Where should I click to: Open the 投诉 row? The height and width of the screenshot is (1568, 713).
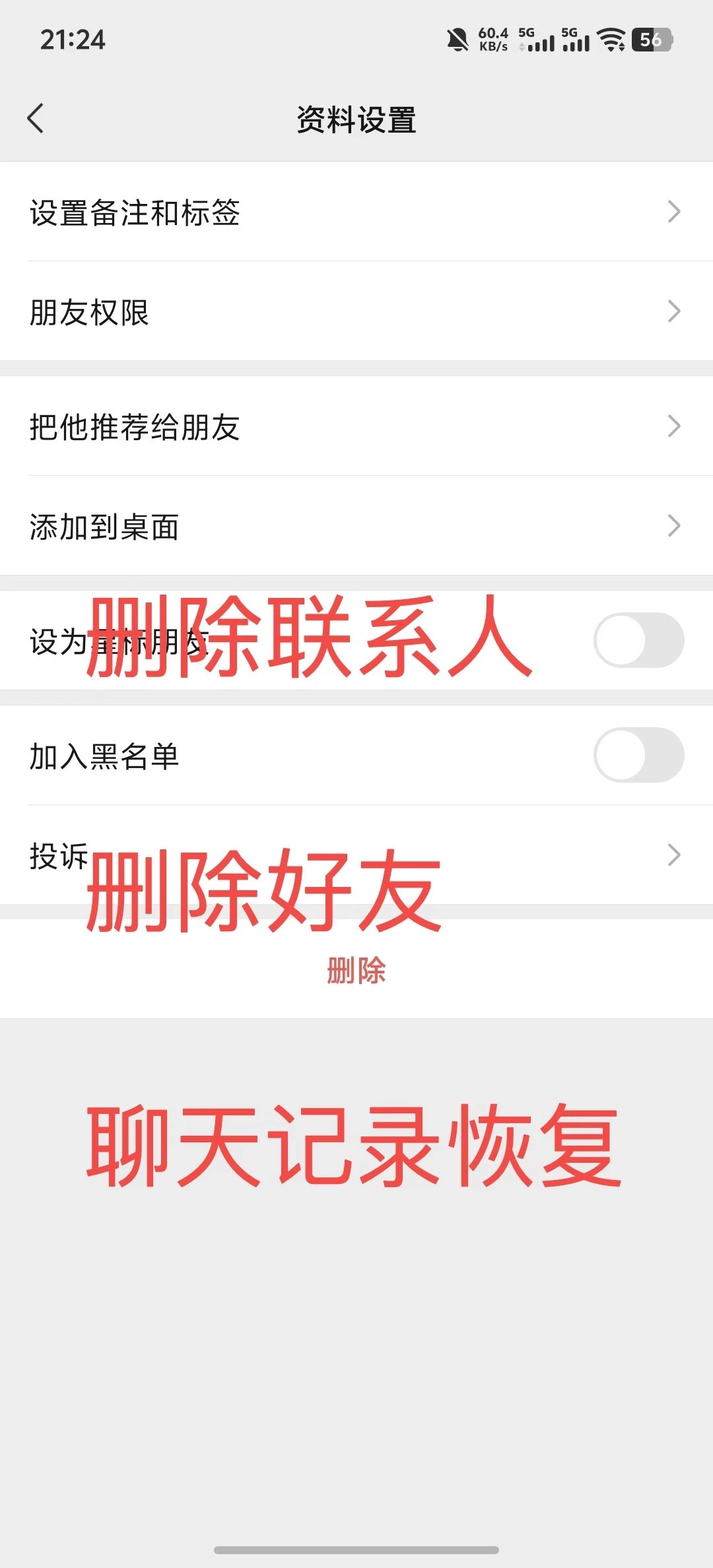(356, 855)
